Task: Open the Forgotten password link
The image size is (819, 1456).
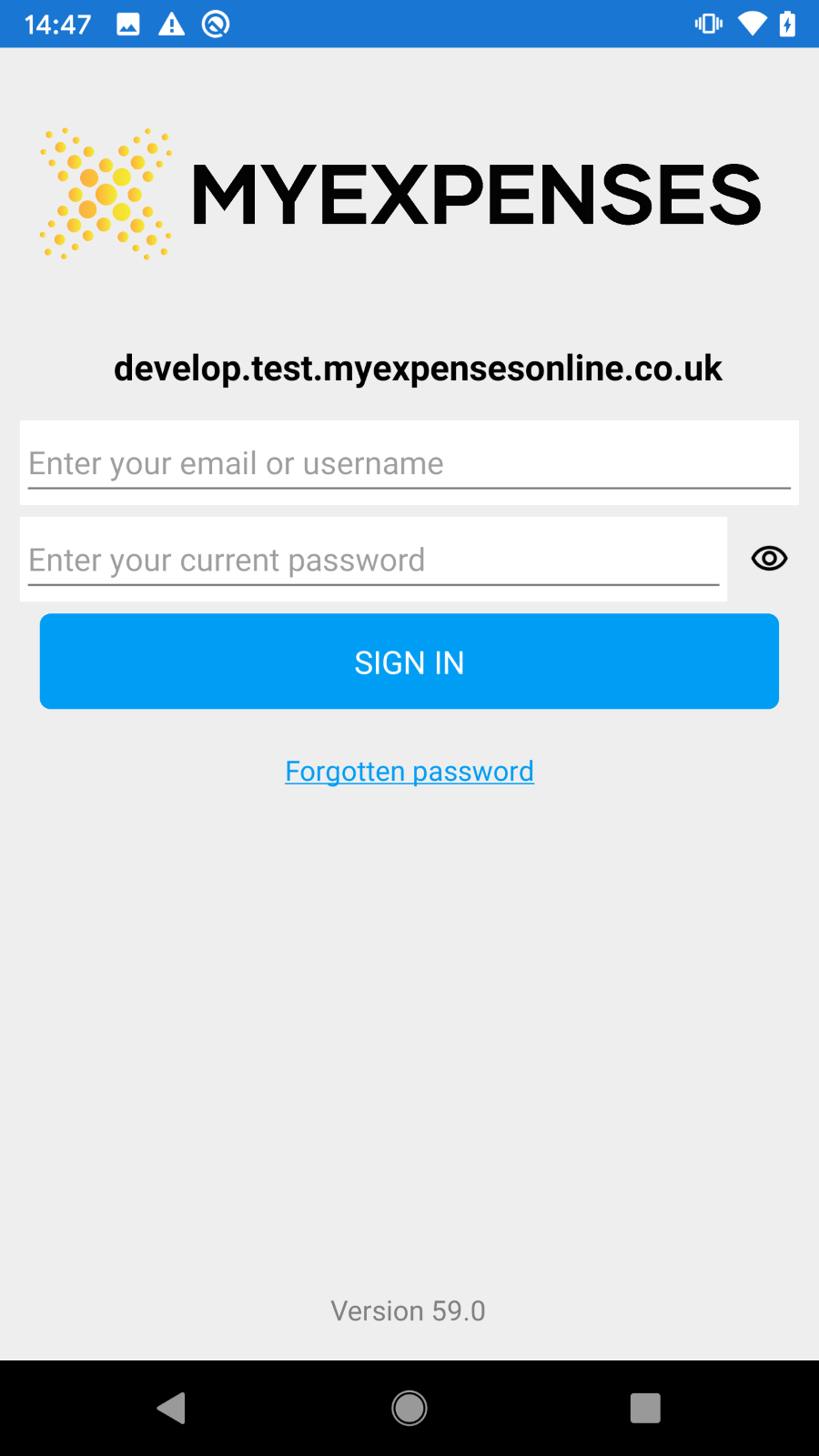Action: click(409, 772)
